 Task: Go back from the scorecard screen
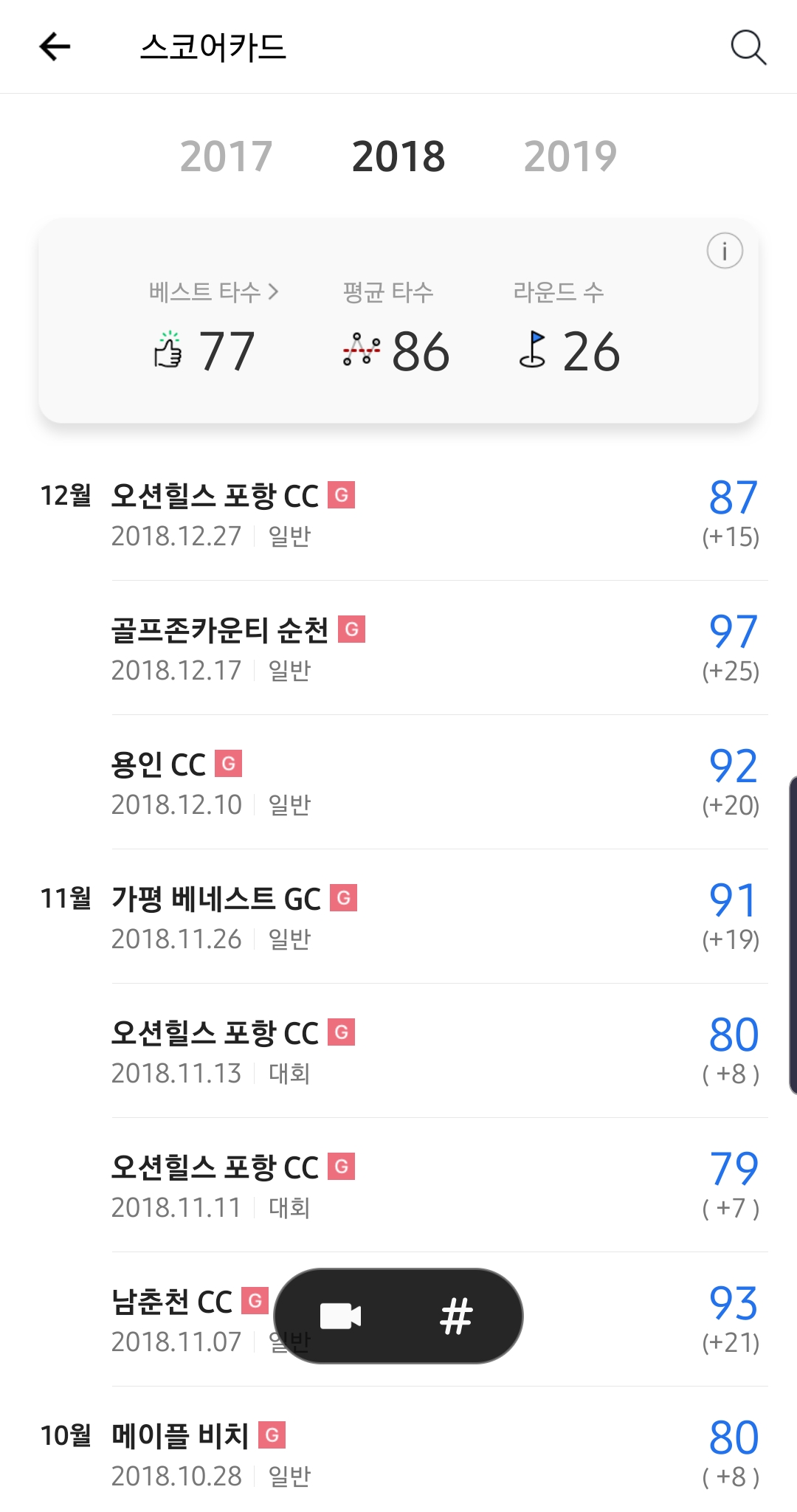click(55, 46)
